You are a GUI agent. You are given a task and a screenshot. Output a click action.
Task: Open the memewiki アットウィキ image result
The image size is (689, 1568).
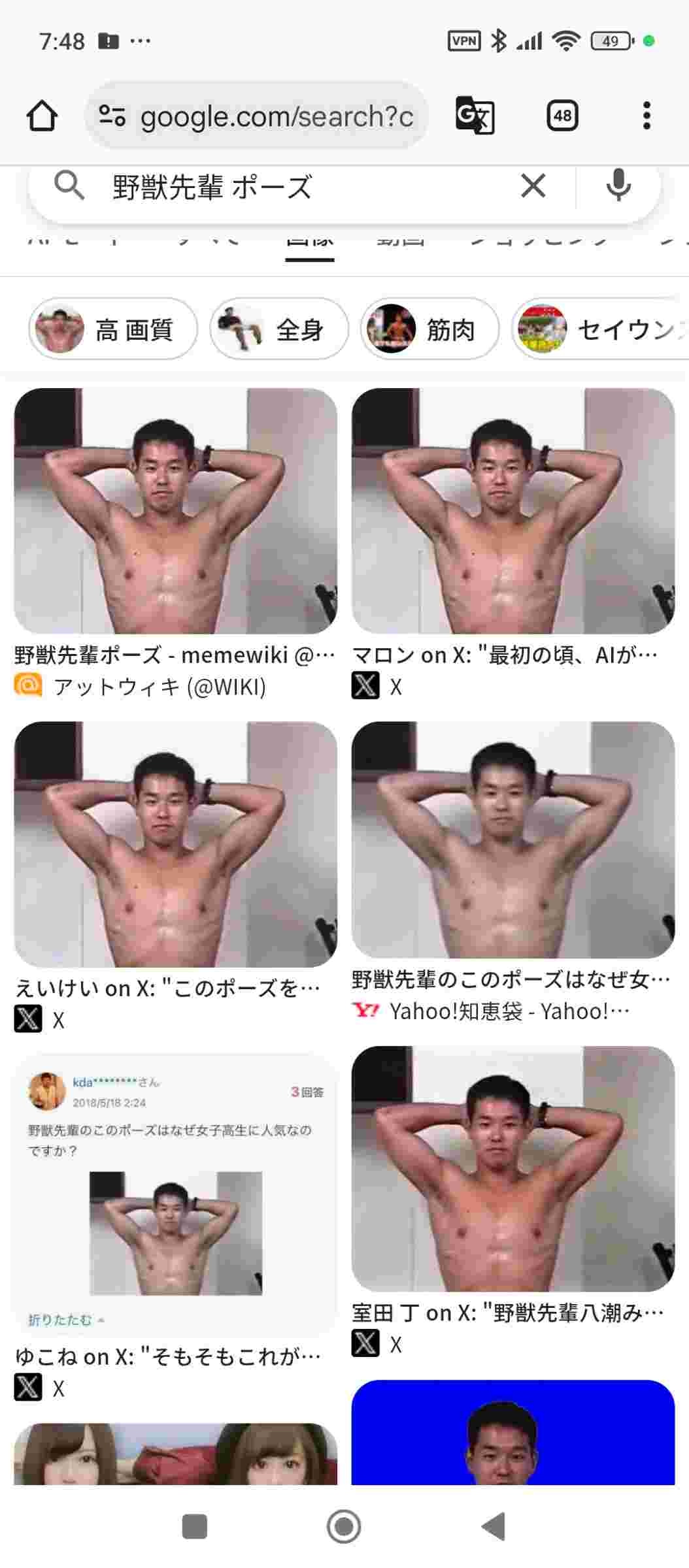coord(175,511)
